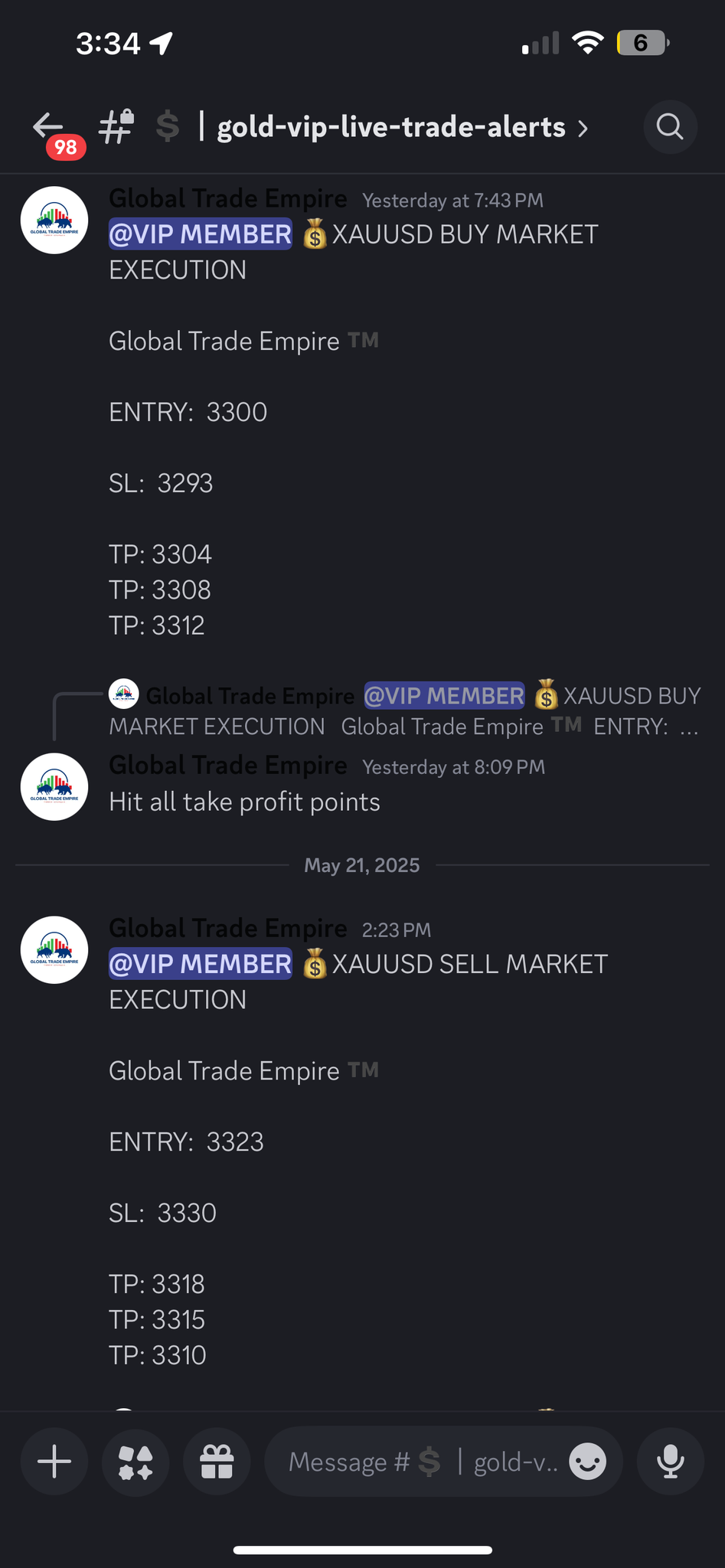
Task: Search messages in this channel
Action: pyautogui.click(x=670, y=127)
